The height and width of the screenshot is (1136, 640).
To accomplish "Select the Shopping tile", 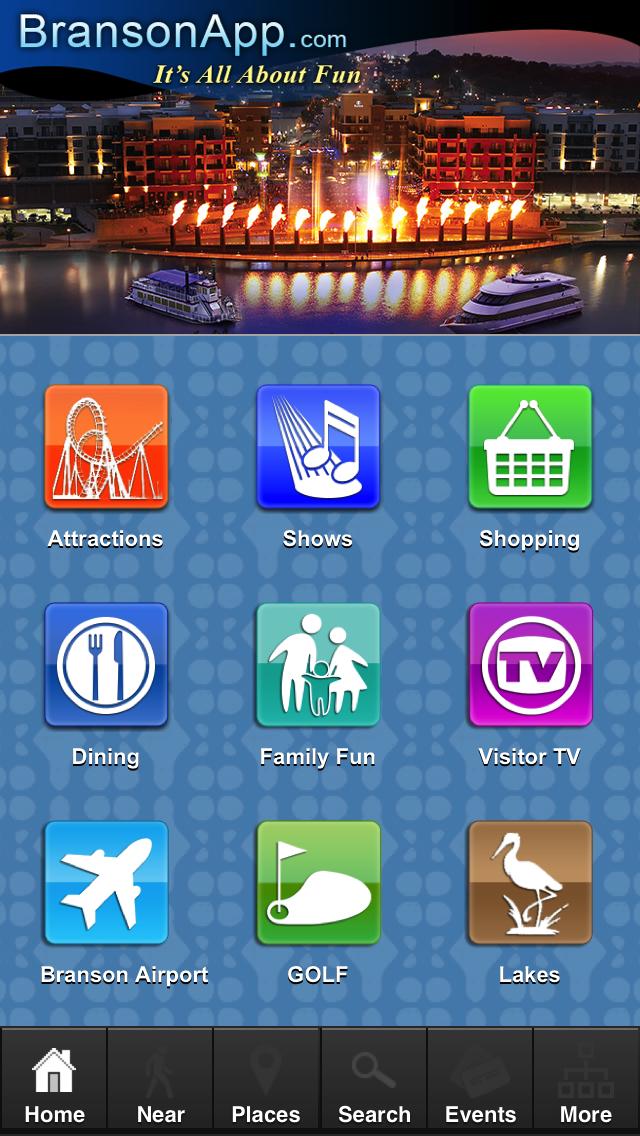I will coord(530,447).
